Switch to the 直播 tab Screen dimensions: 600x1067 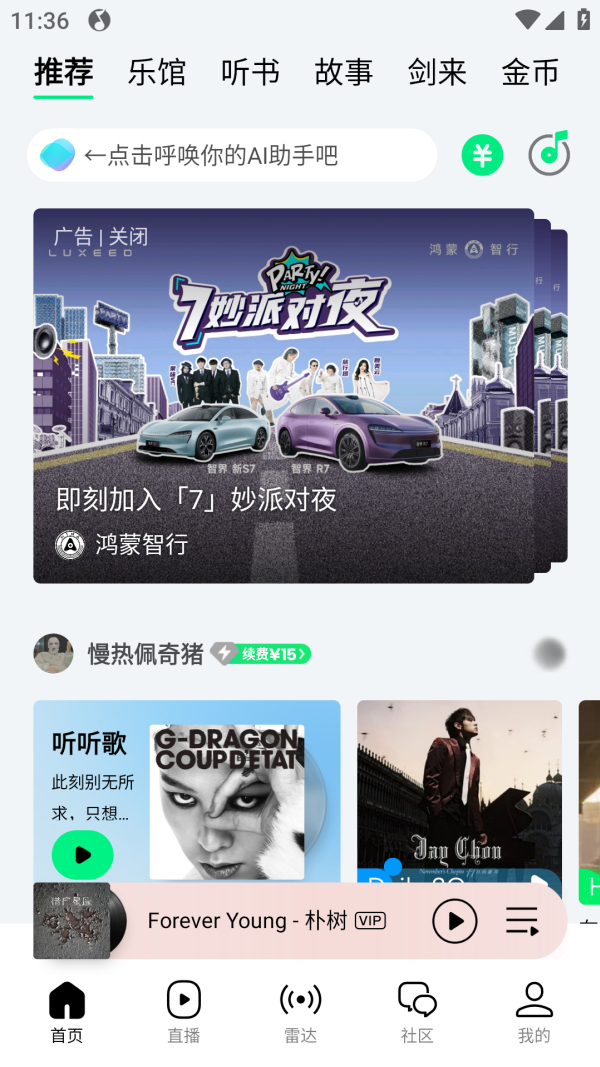(184, 1011)
